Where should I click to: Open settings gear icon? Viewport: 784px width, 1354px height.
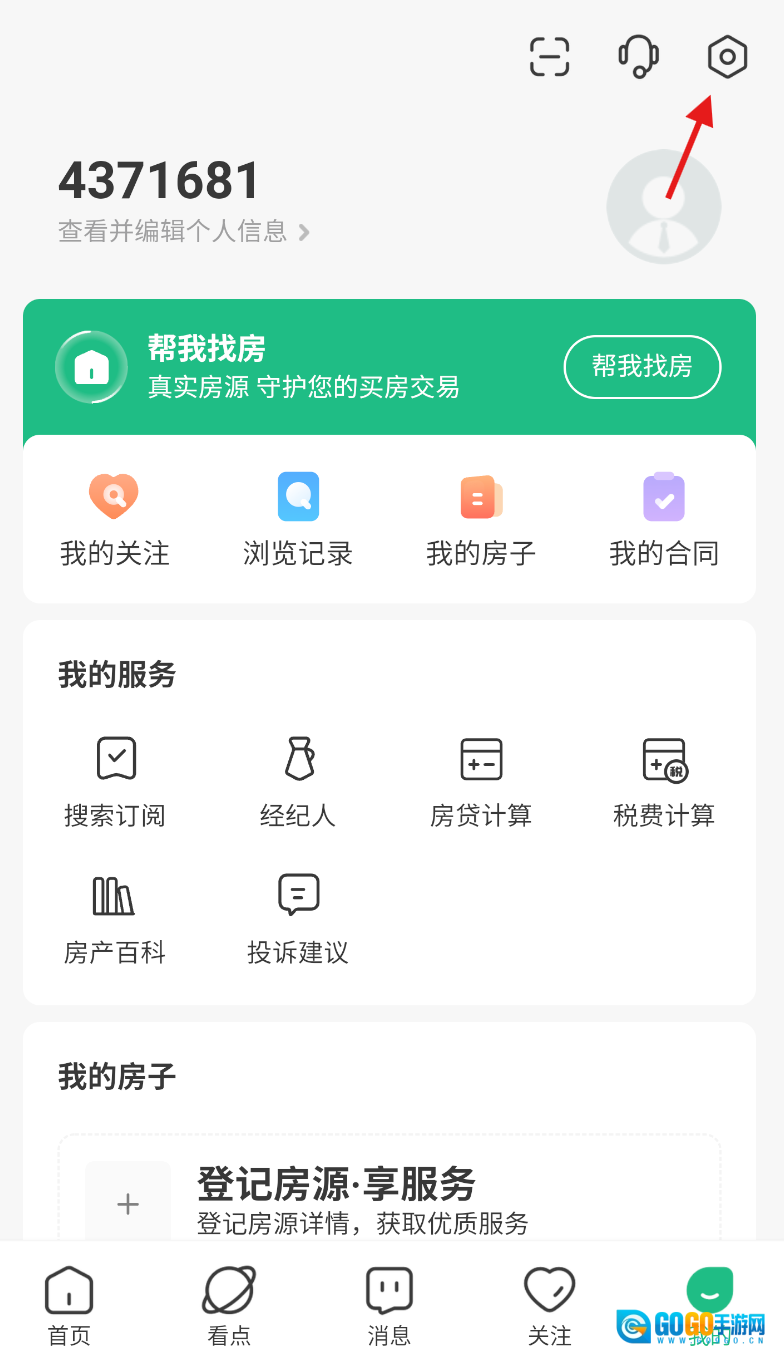click(x=727, y=57)
